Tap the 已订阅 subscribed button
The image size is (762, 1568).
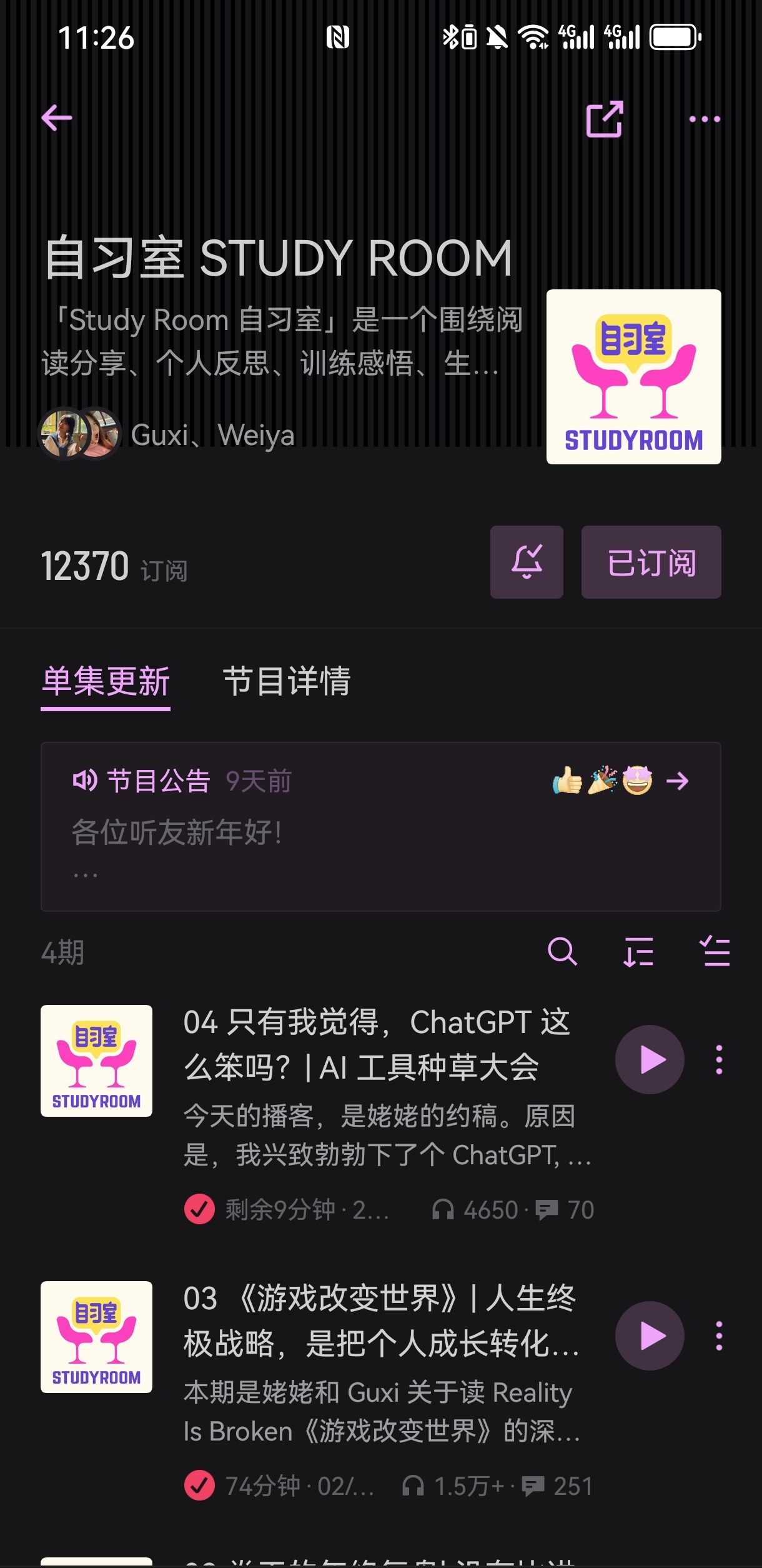(x=651, y=562)
